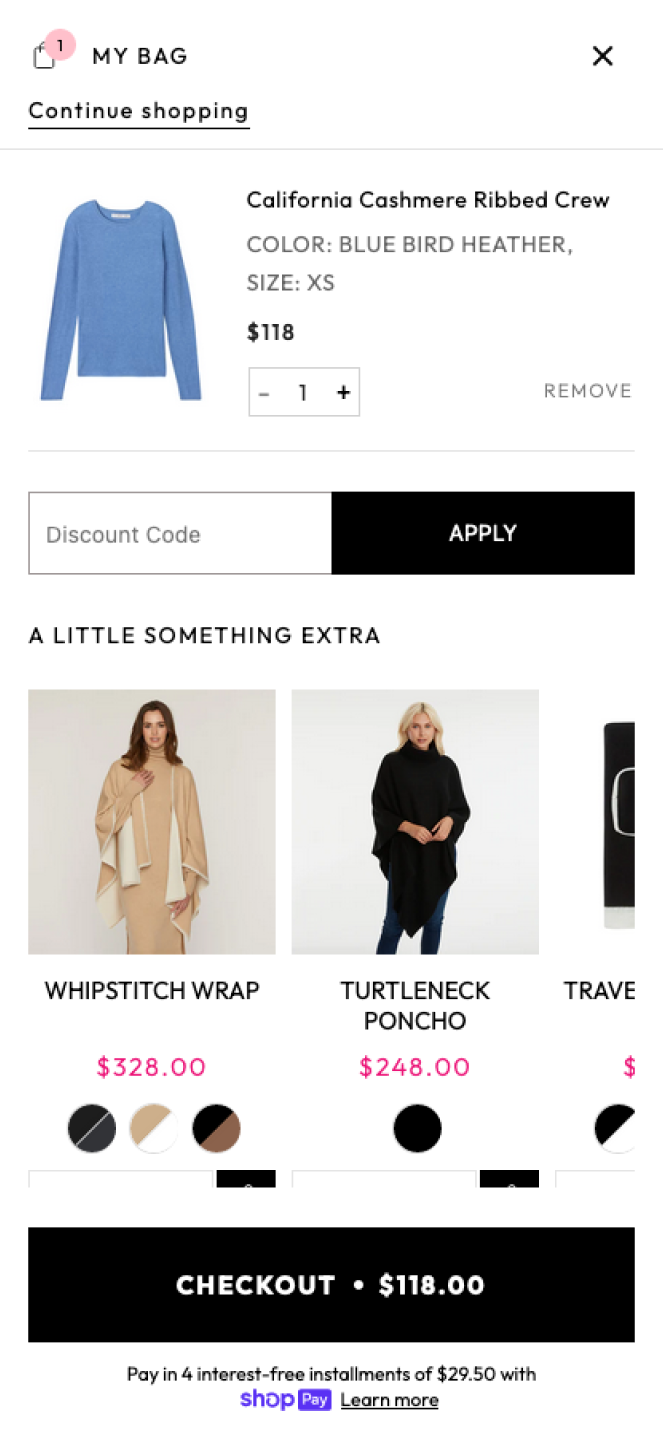Tap Continue shopping link
663x1437 pixels.
tap(138, 111)
